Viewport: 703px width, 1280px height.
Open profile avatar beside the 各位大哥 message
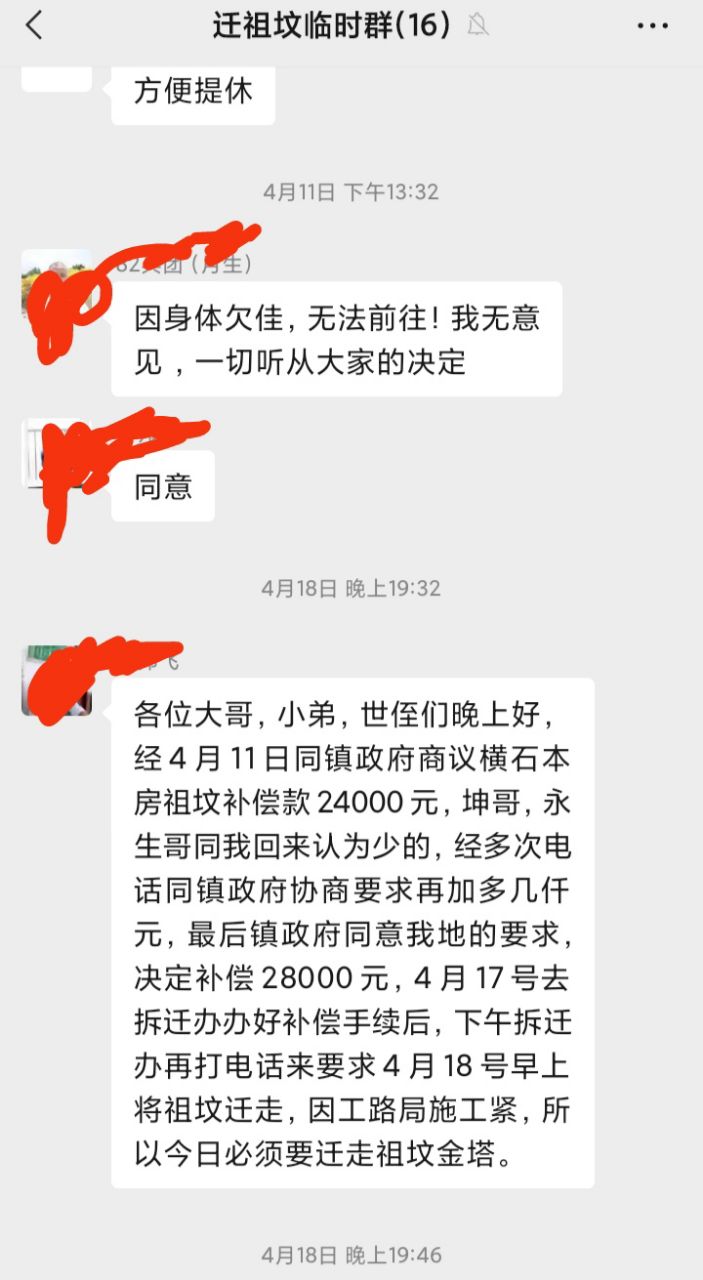57,681
